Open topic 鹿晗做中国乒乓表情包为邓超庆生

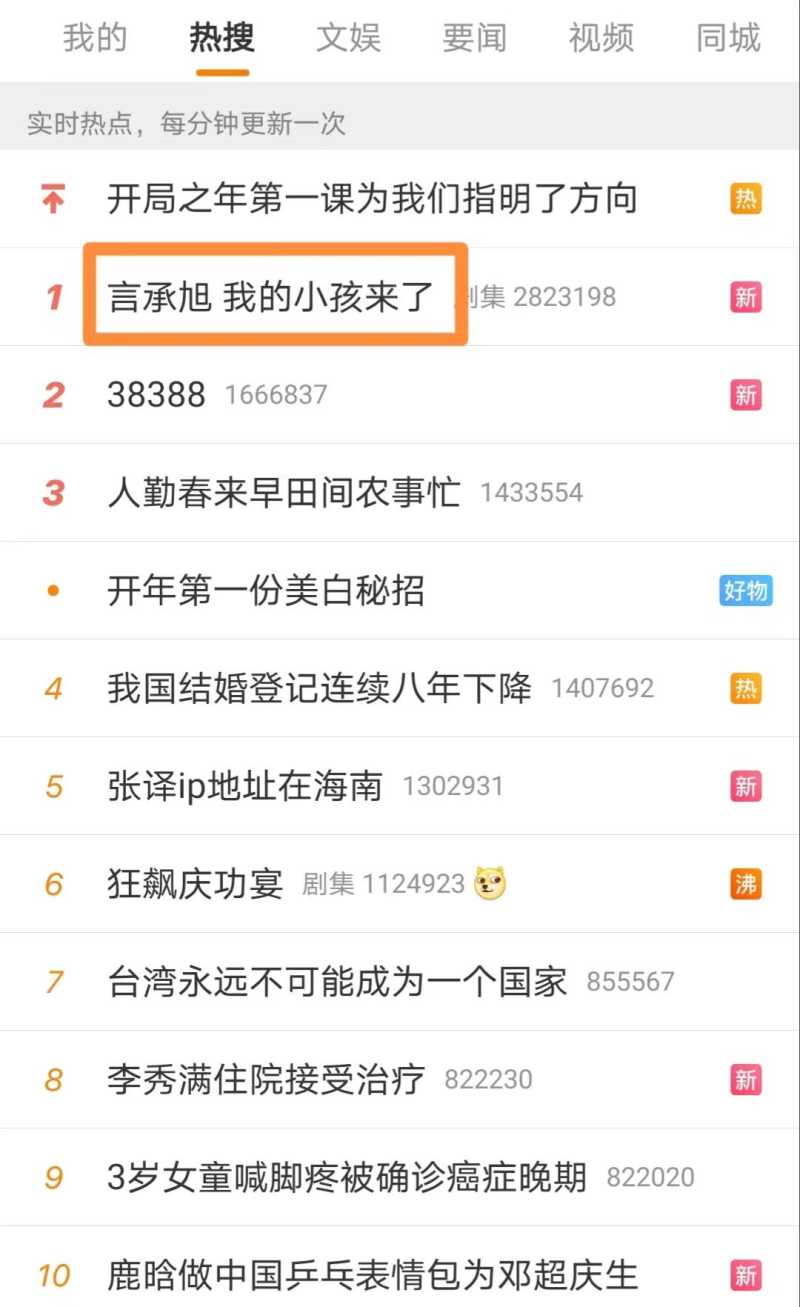pyautogui.click(x=372, y=1275)
